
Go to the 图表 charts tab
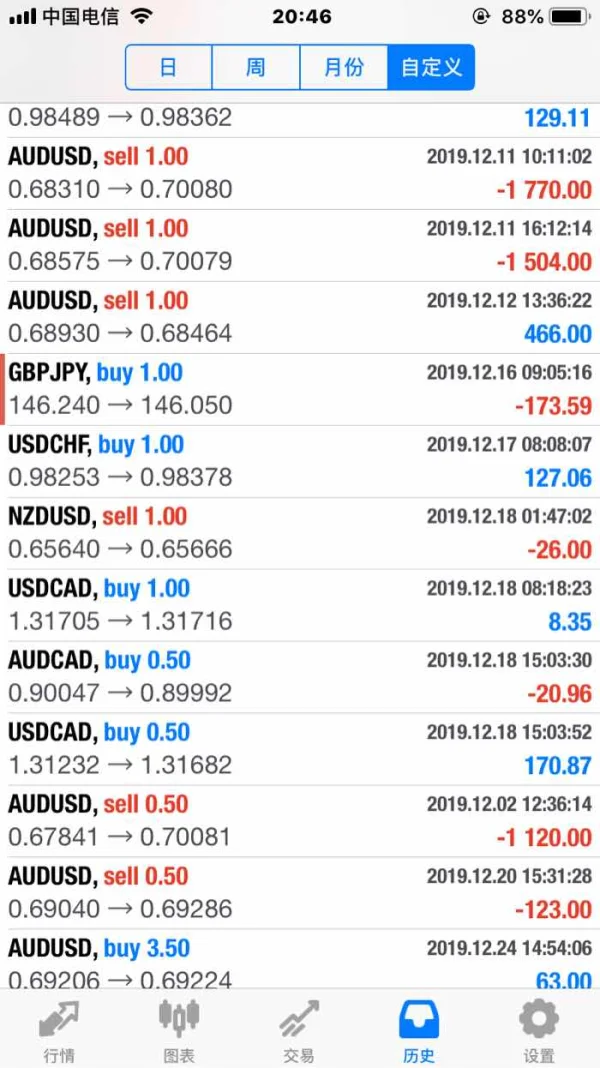pyautogui.click(x=179, y=1030)
